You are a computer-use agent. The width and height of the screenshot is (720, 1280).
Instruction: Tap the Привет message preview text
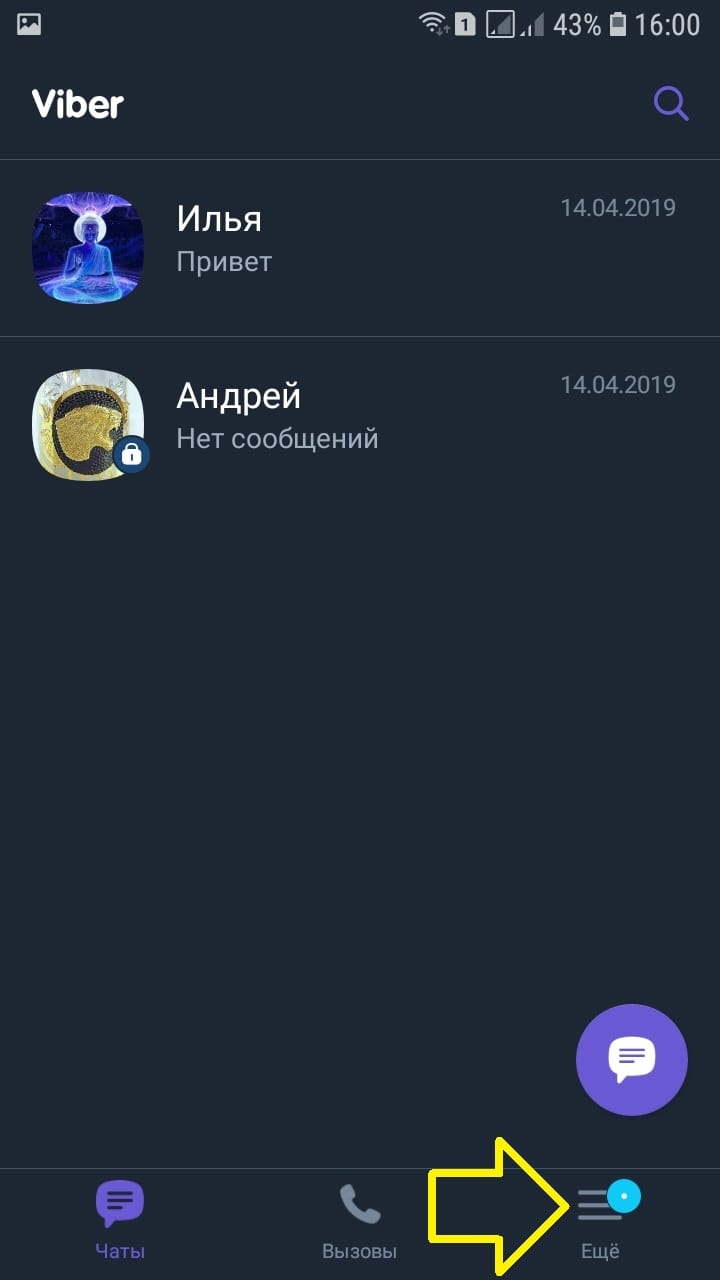pos(224,261)
